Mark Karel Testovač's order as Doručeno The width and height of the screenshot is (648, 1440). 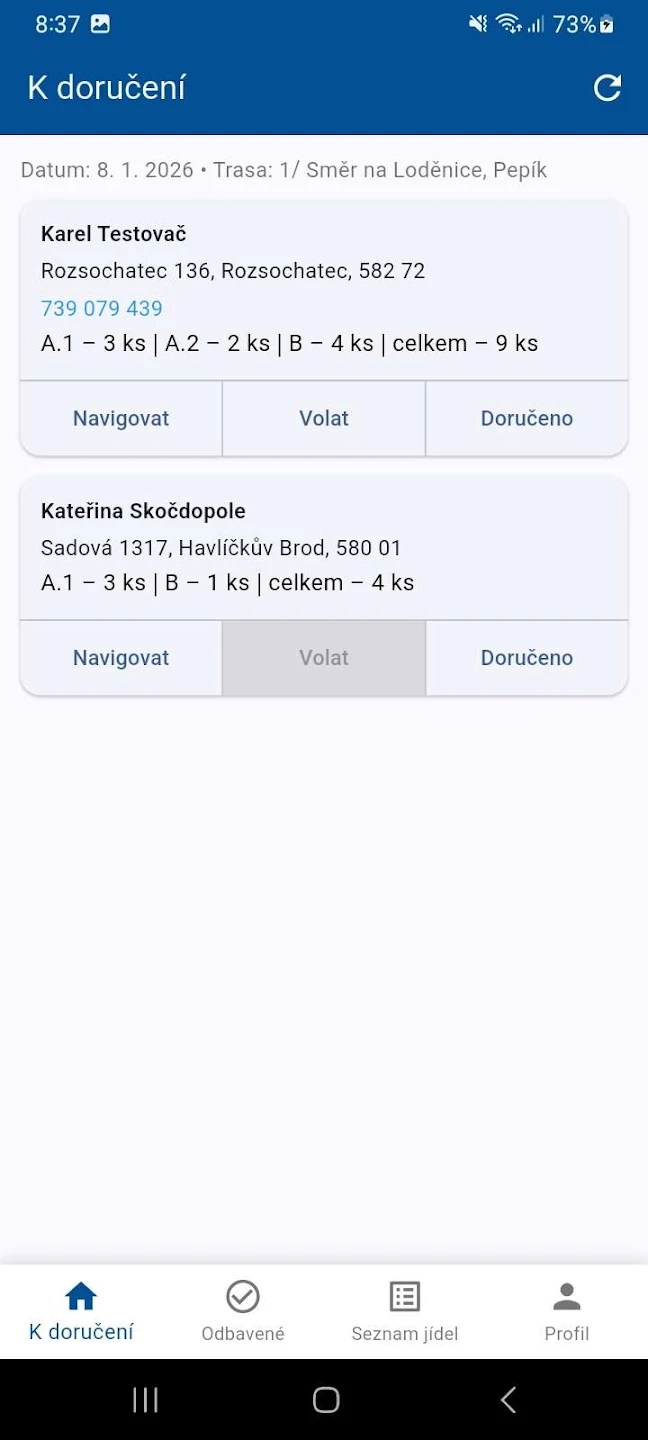coord(527,418)
